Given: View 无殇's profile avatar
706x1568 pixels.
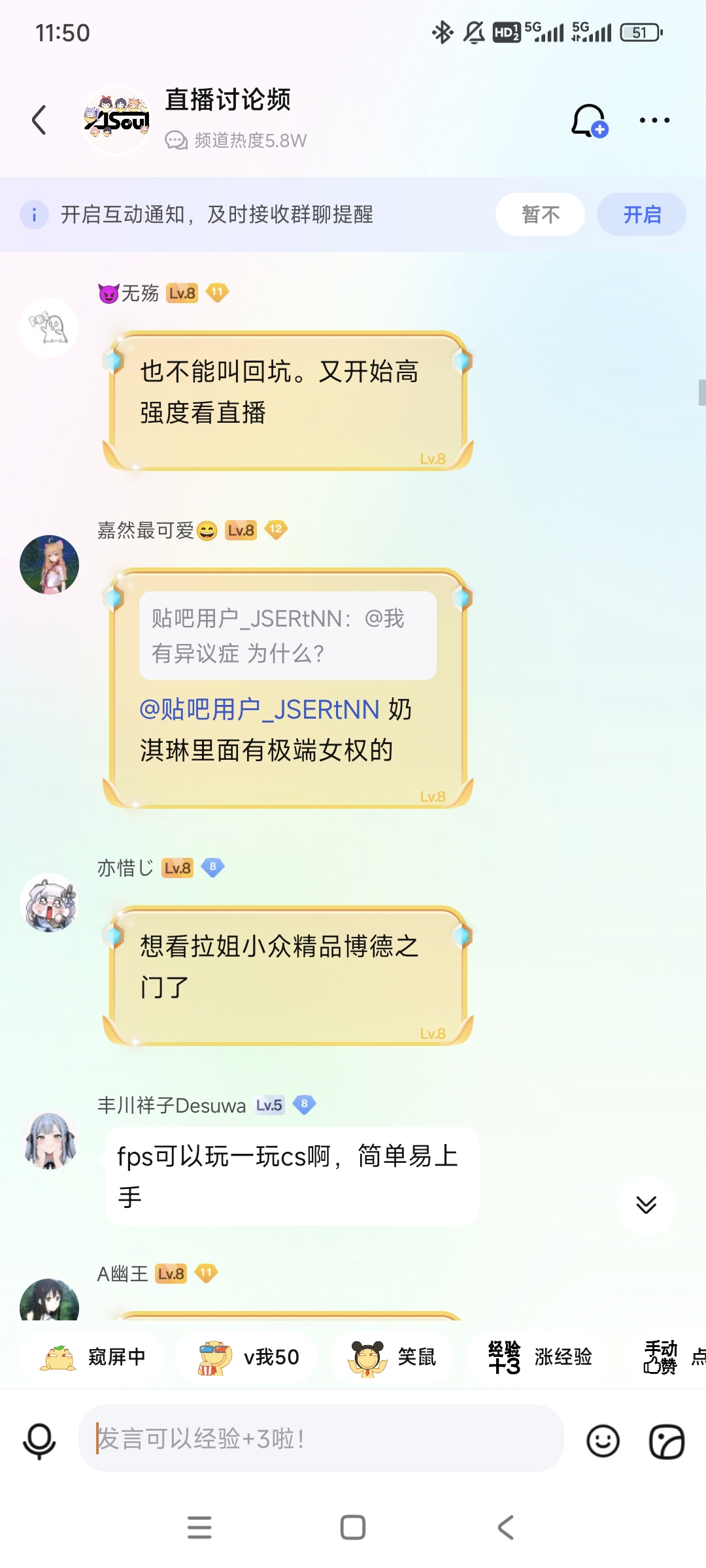Looking at the screenshot, I should point(50,327).
